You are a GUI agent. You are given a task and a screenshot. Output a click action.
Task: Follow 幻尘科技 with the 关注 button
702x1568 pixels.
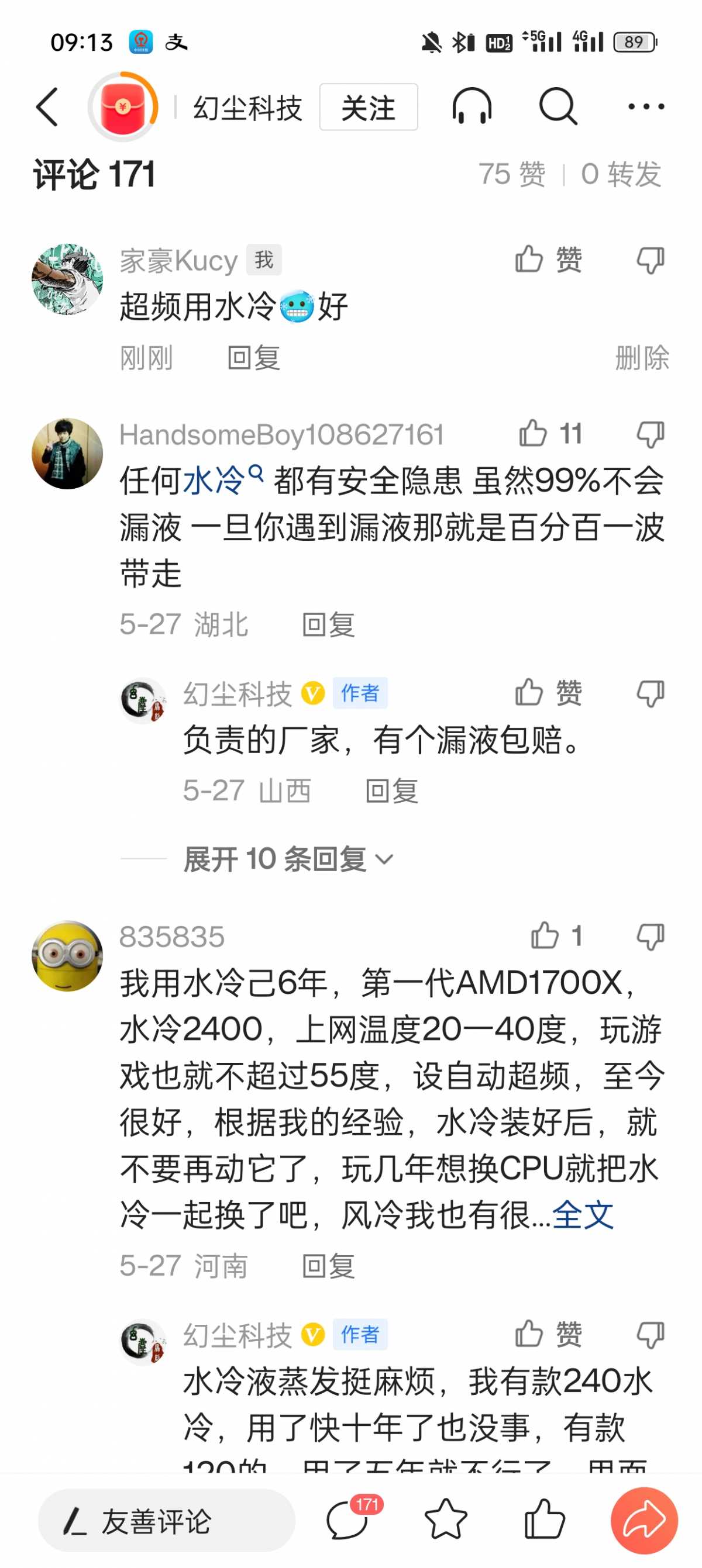coord(369,108)
